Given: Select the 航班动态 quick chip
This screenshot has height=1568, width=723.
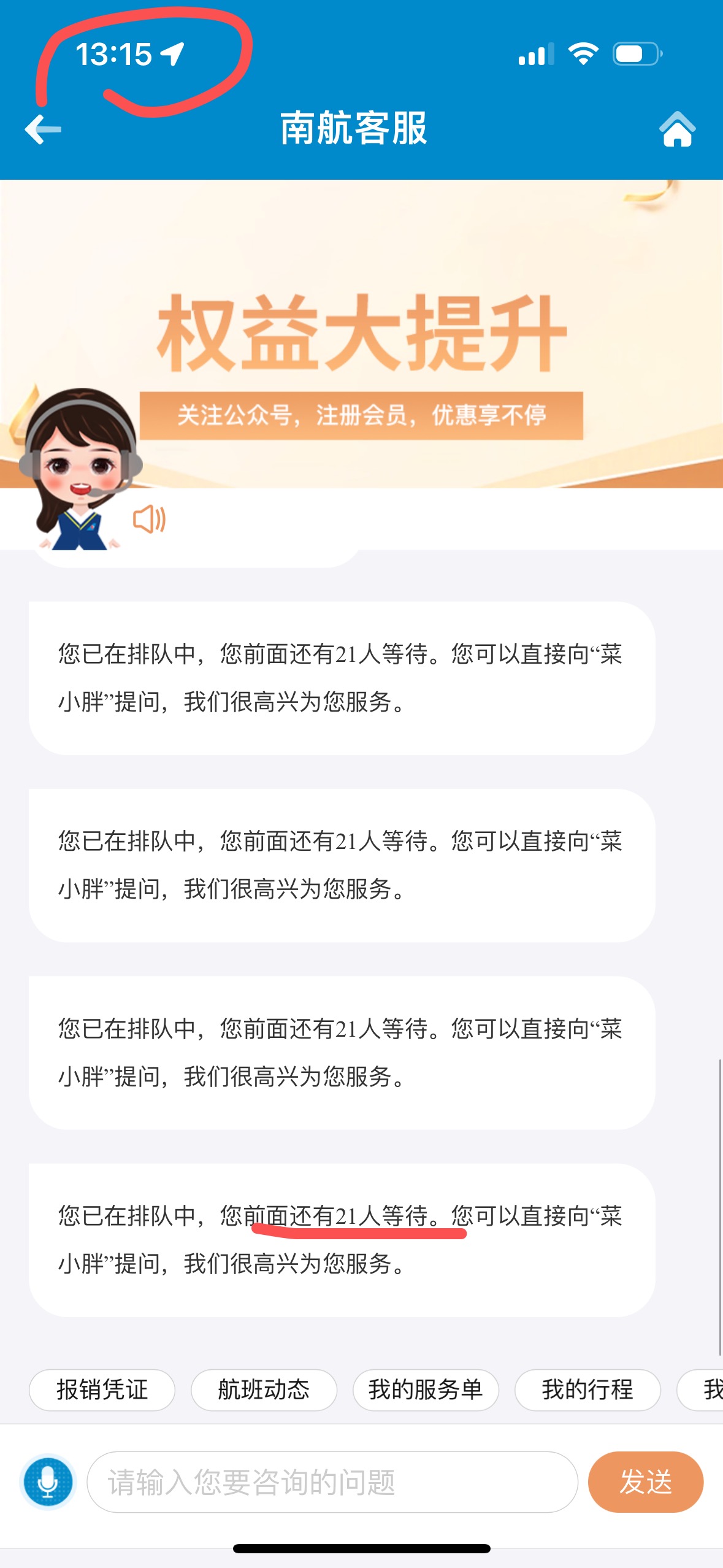Looking at the screenshot, I should click(264, 1389).
